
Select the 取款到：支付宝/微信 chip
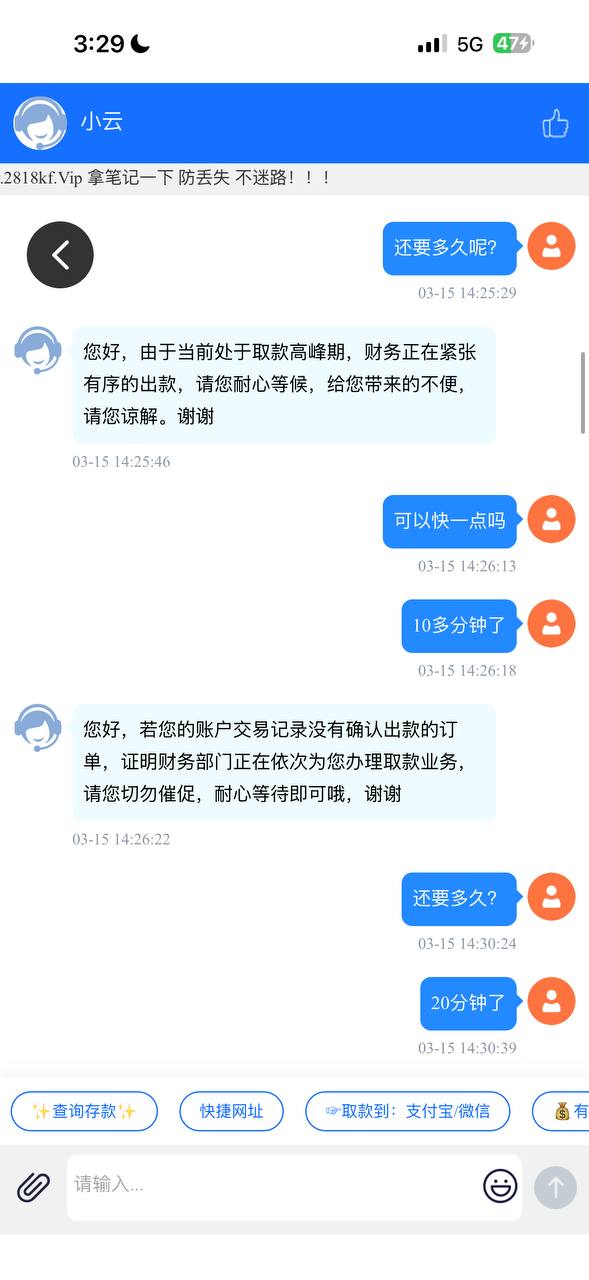407,1111
